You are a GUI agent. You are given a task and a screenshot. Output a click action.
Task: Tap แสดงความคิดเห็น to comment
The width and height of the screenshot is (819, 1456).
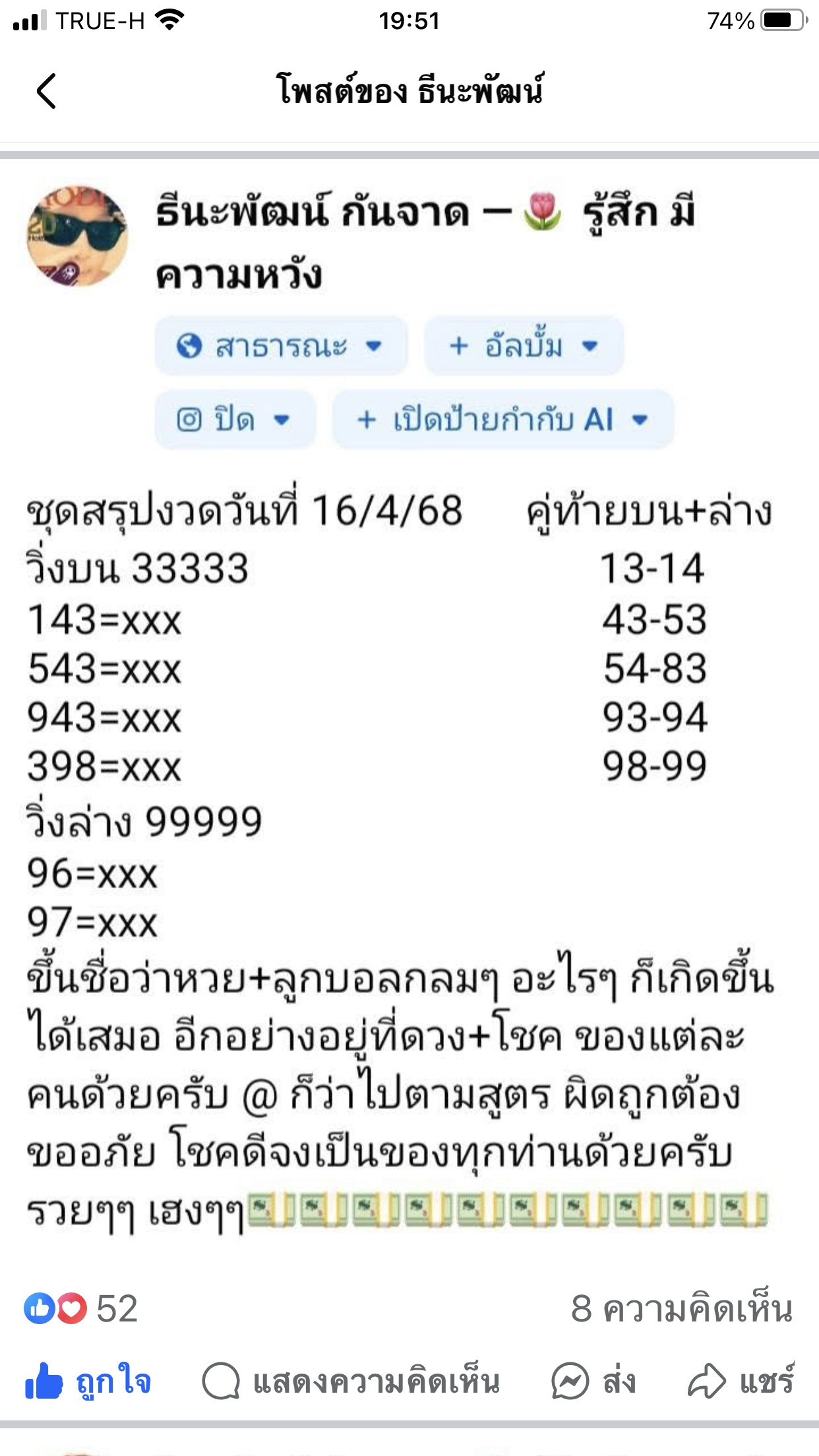coord(351,1381)
